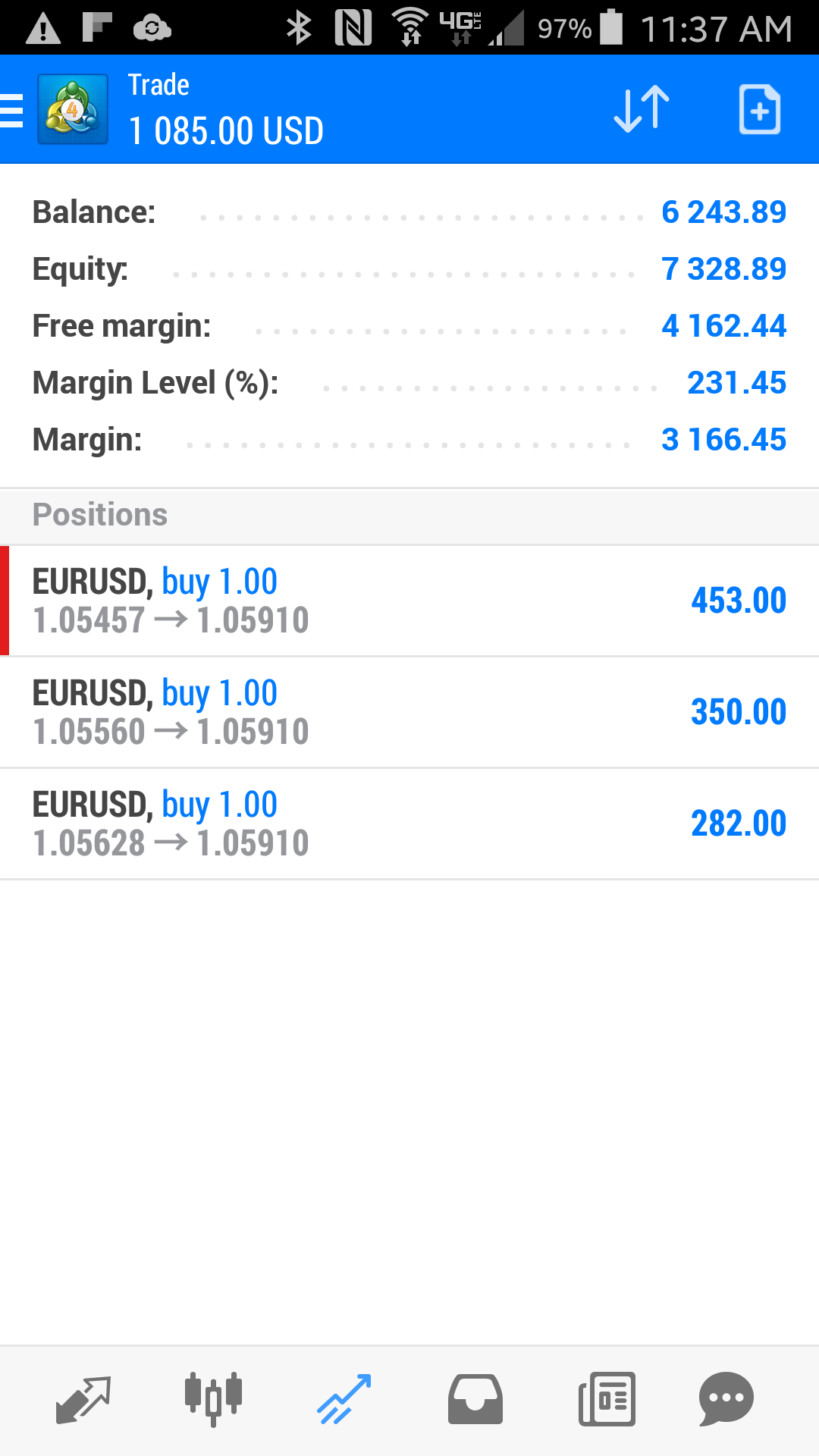
Task: Tap the sort arrows icon
Action: 642,110
